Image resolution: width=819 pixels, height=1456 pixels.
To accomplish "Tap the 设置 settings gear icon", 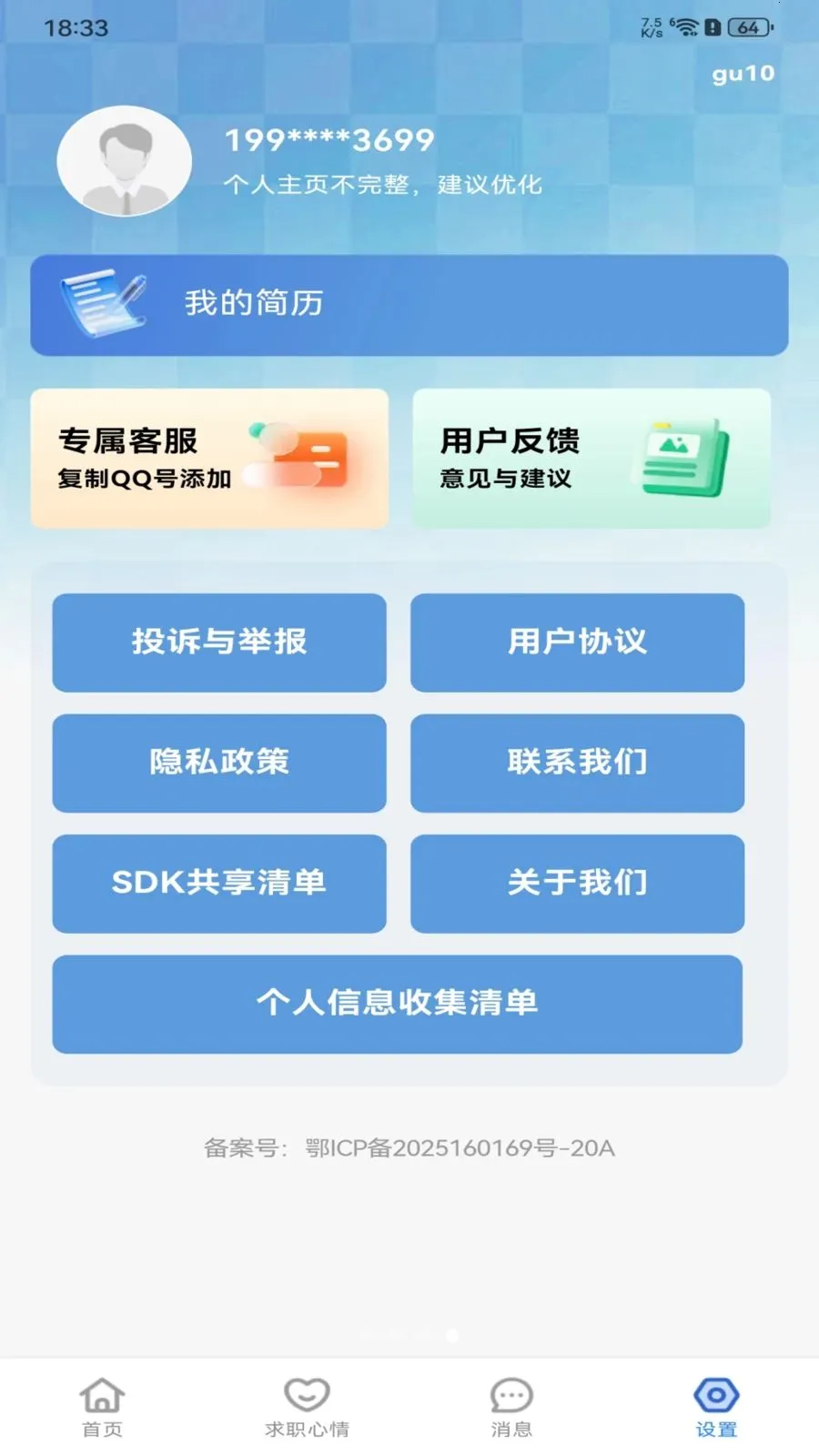I will (716, 1396).
